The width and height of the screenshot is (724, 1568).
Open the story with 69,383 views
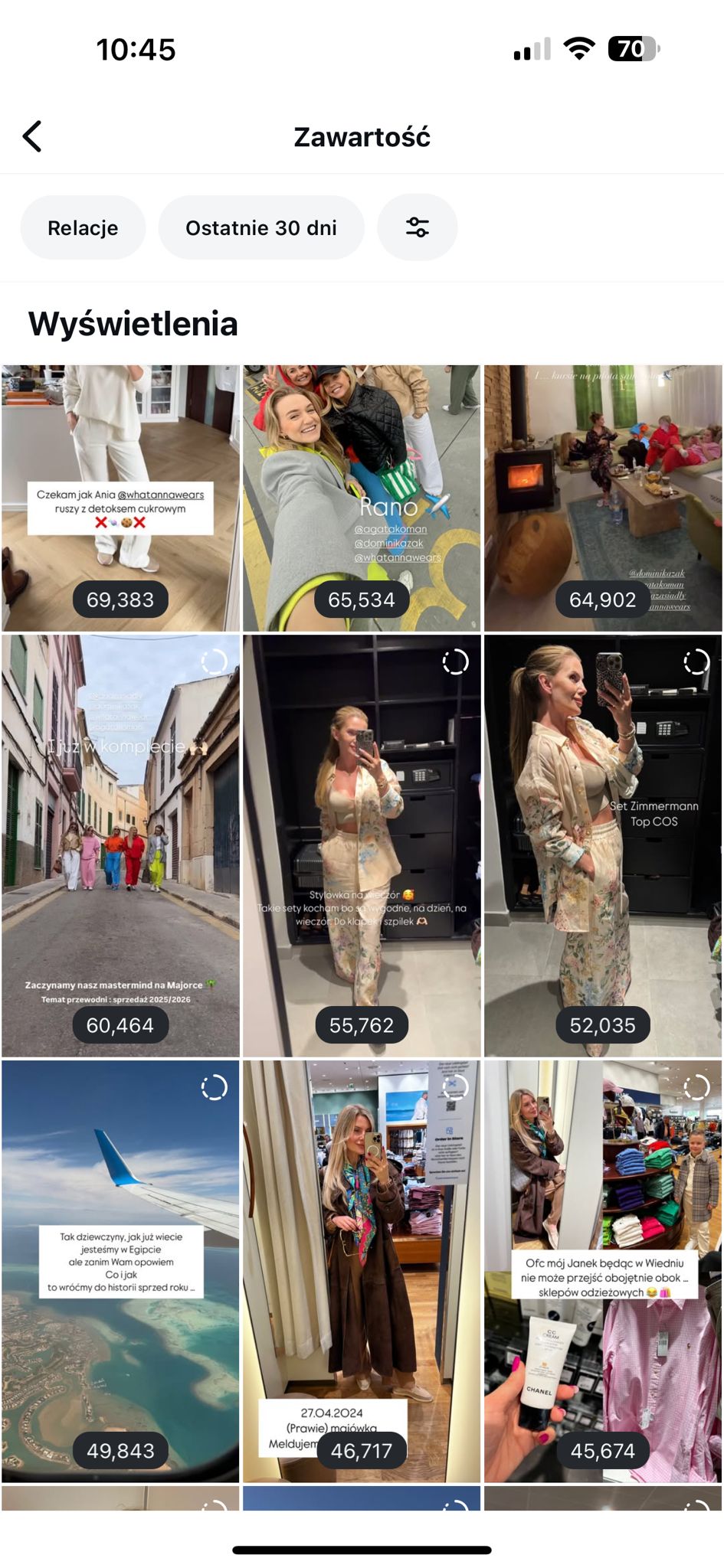(120, 498)
